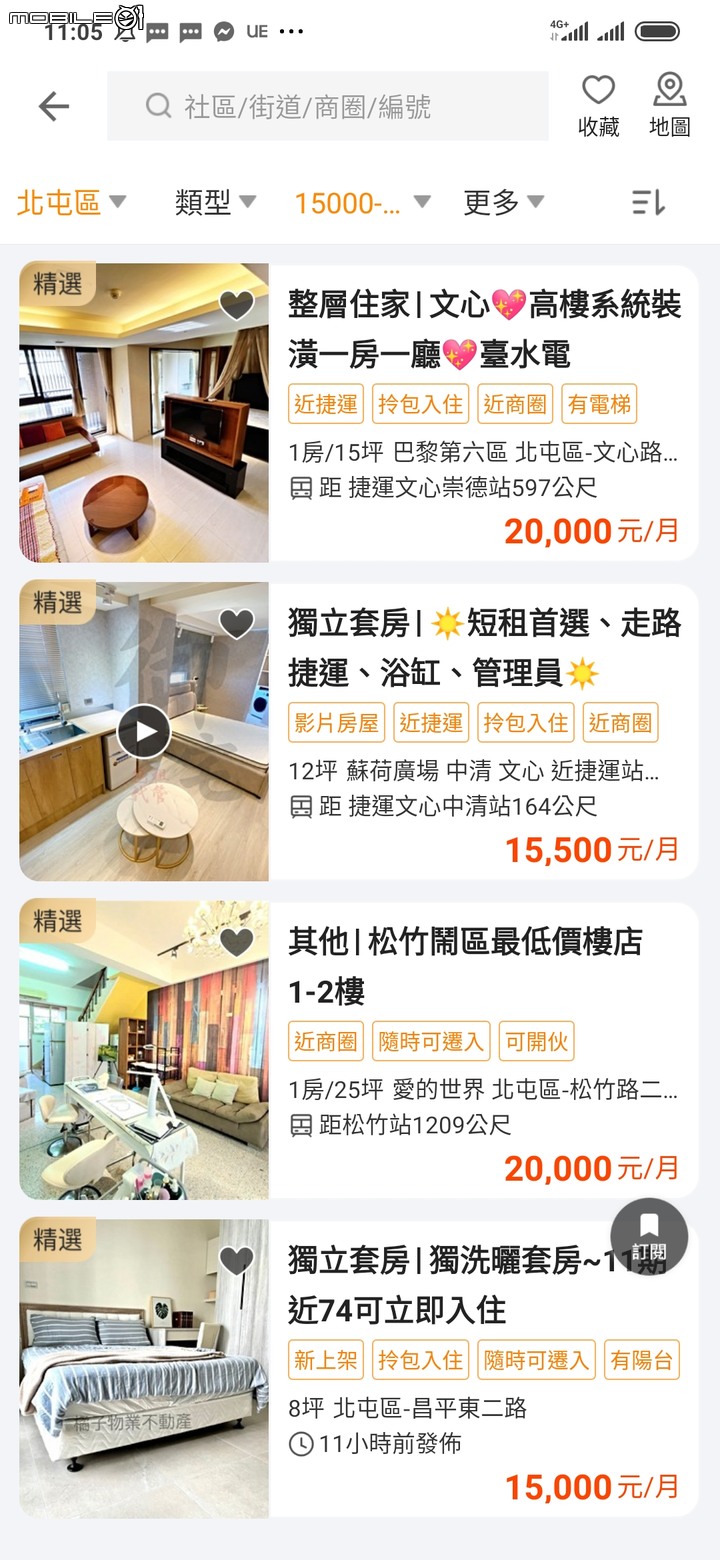This screenshot has width=720, height=1560.
Task: Open the 類型 type filter
Action: tap(215, 203)
